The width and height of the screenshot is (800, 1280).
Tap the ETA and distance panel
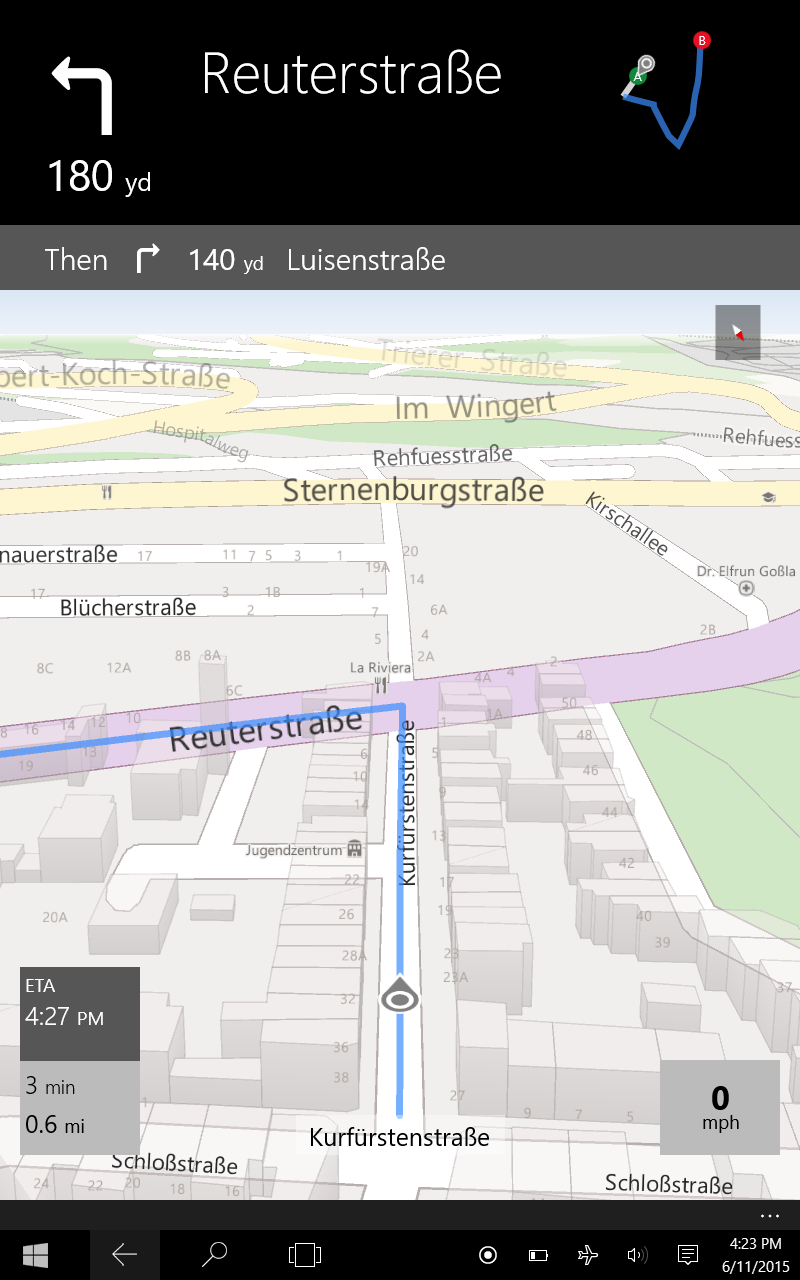(x=80, y=1061)
